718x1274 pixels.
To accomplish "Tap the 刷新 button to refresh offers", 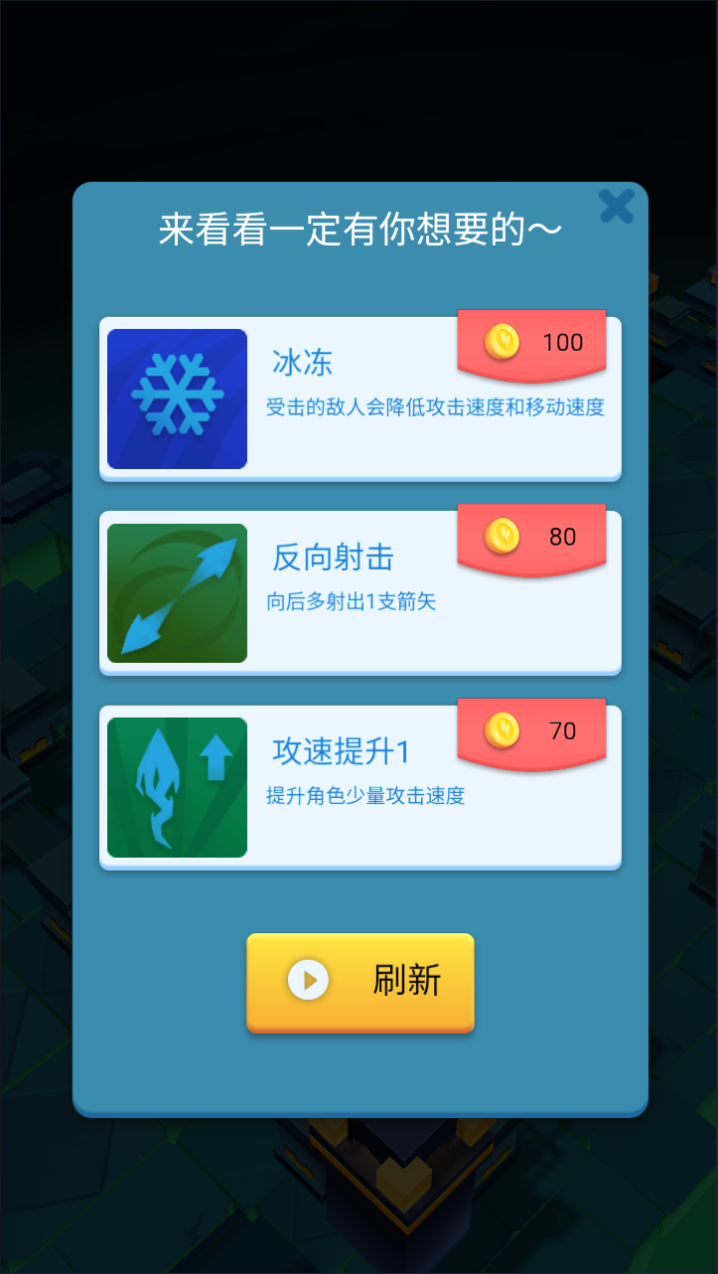I will point(360,981).
